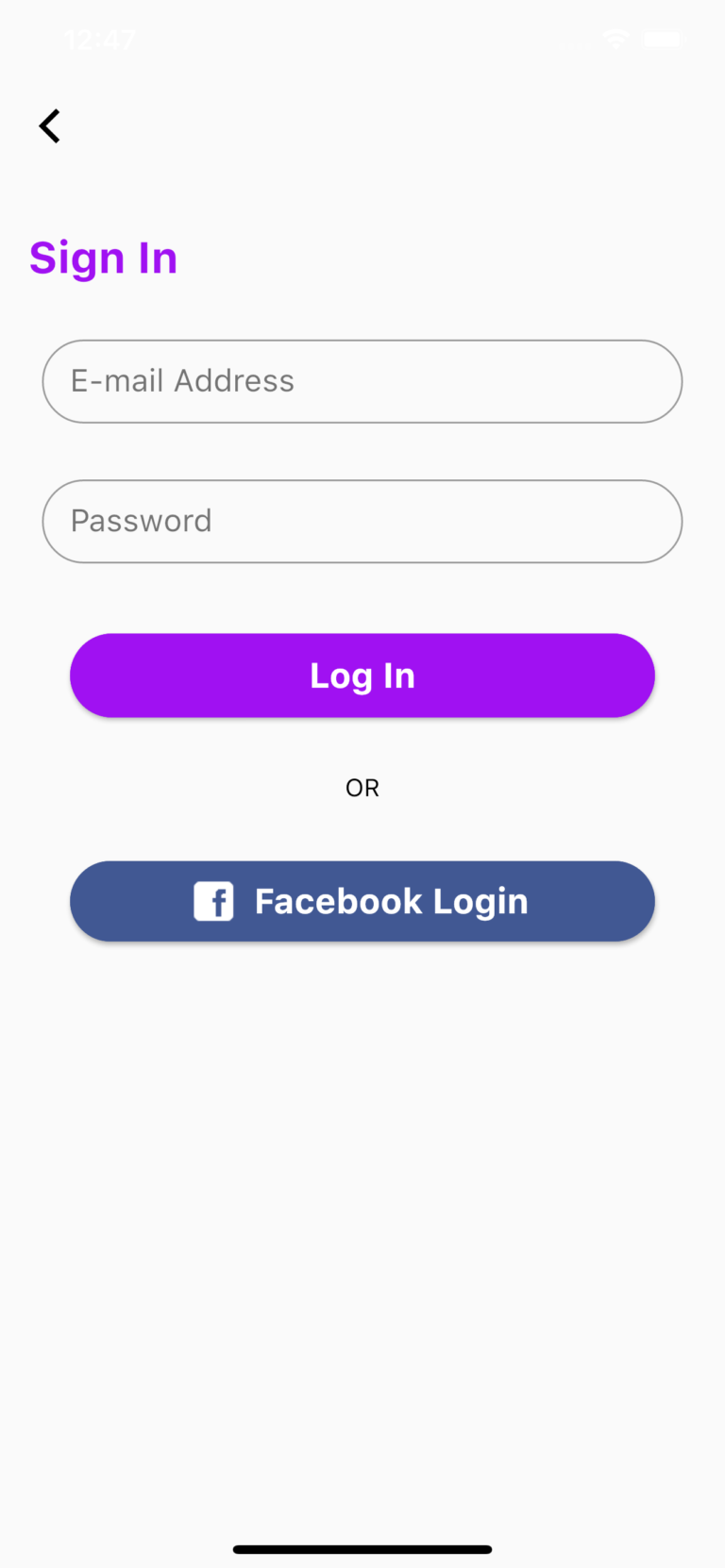Select the E-mail Address input field
This screenshot has height=1568, width=725.
point(362,381)
